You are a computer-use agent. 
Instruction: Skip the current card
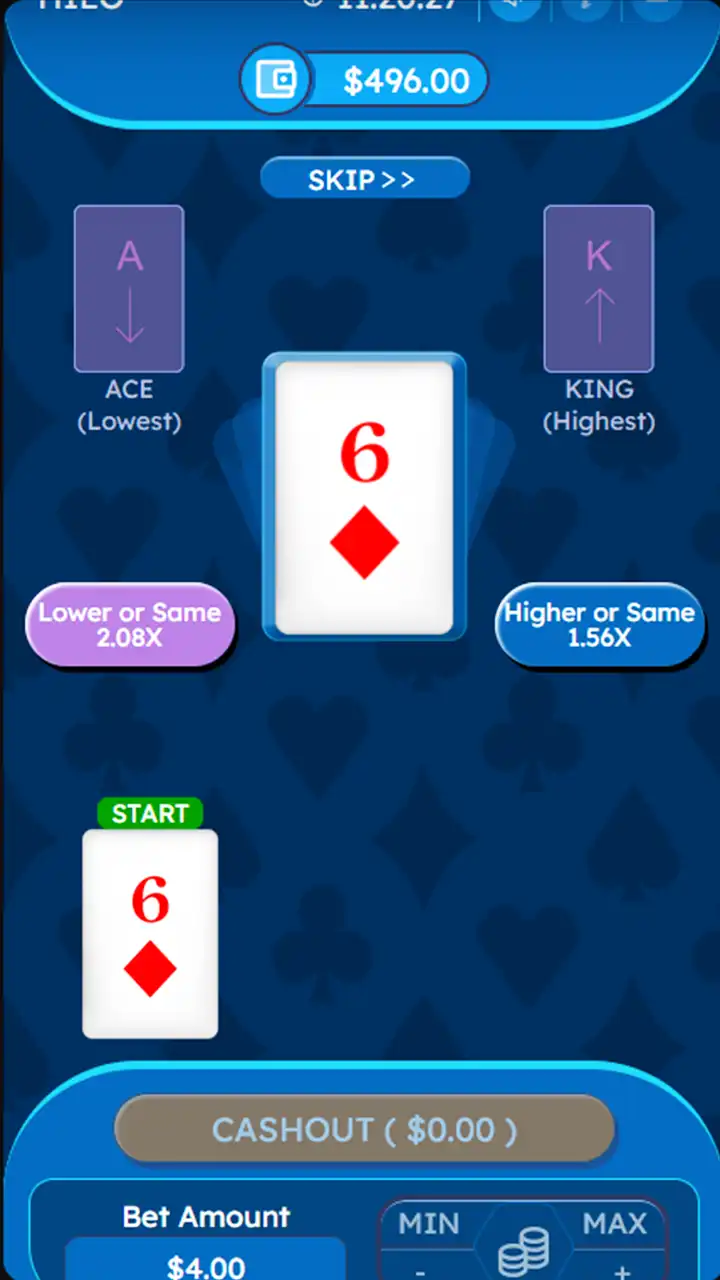(364, 180)
